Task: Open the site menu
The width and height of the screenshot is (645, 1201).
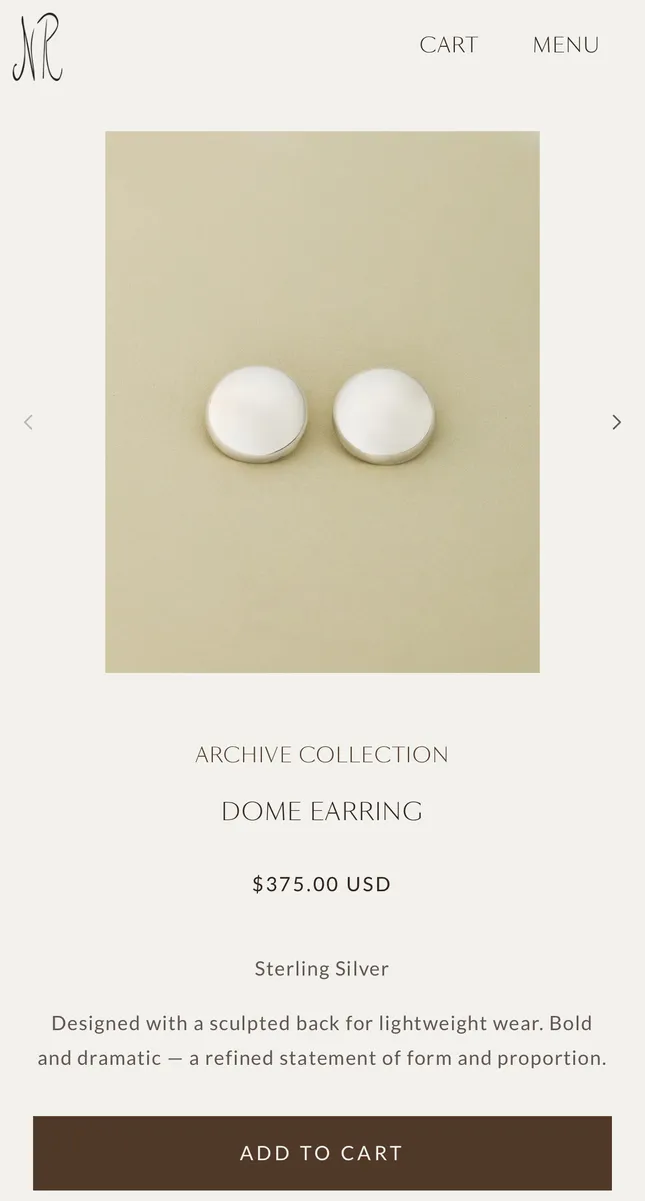Action: point(565,45)
